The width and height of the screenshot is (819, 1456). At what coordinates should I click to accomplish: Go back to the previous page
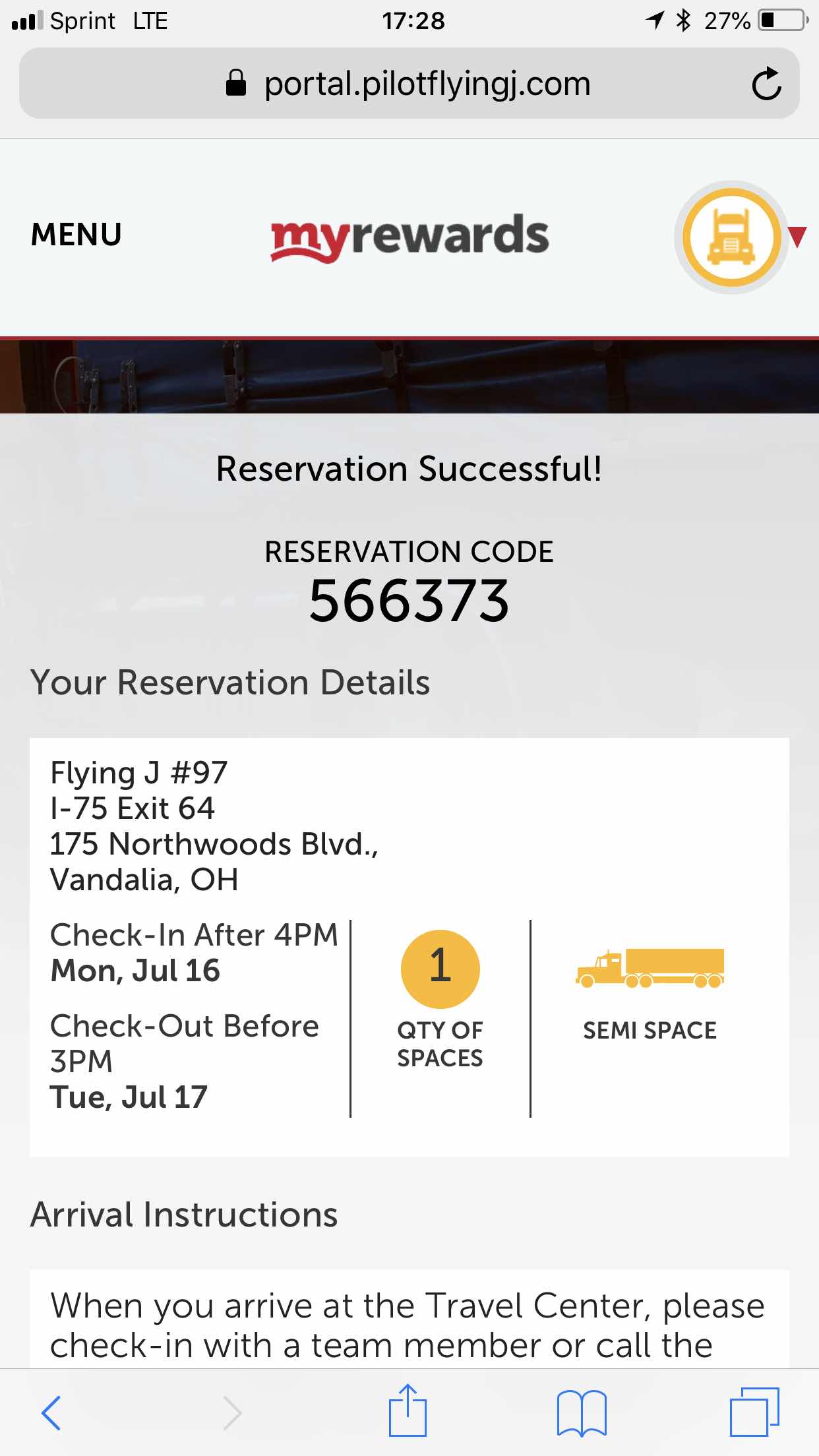coord(51,1412)
